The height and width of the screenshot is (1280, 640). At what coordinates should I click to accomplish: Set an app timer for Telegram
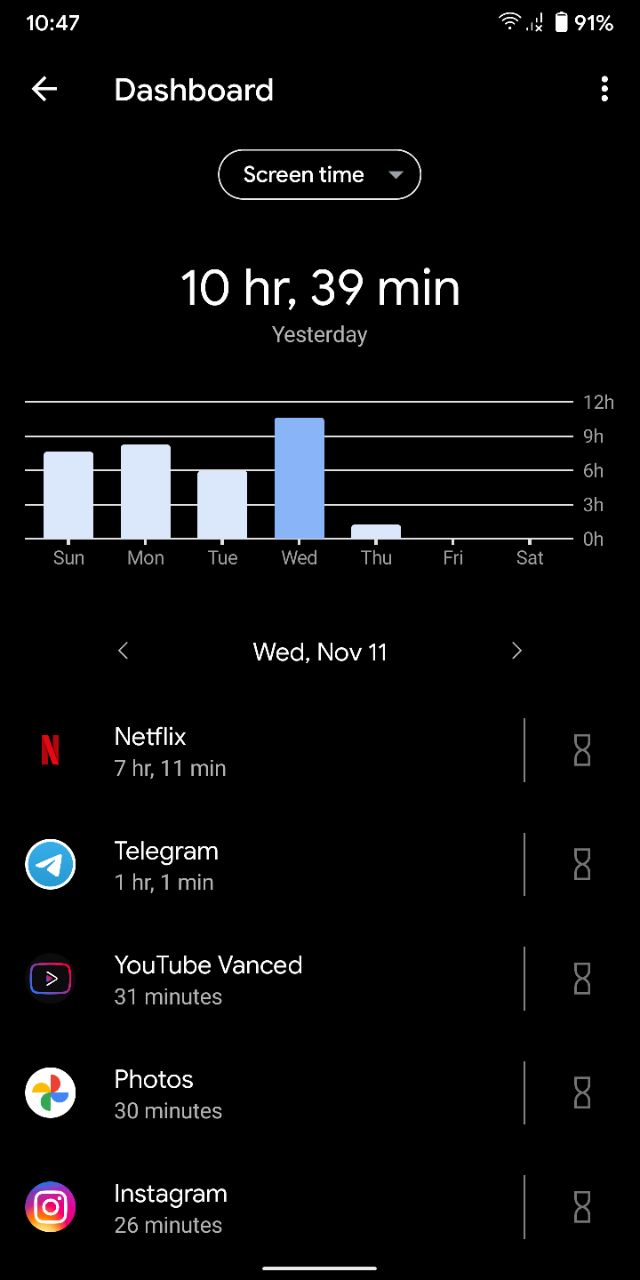(582, 864)
